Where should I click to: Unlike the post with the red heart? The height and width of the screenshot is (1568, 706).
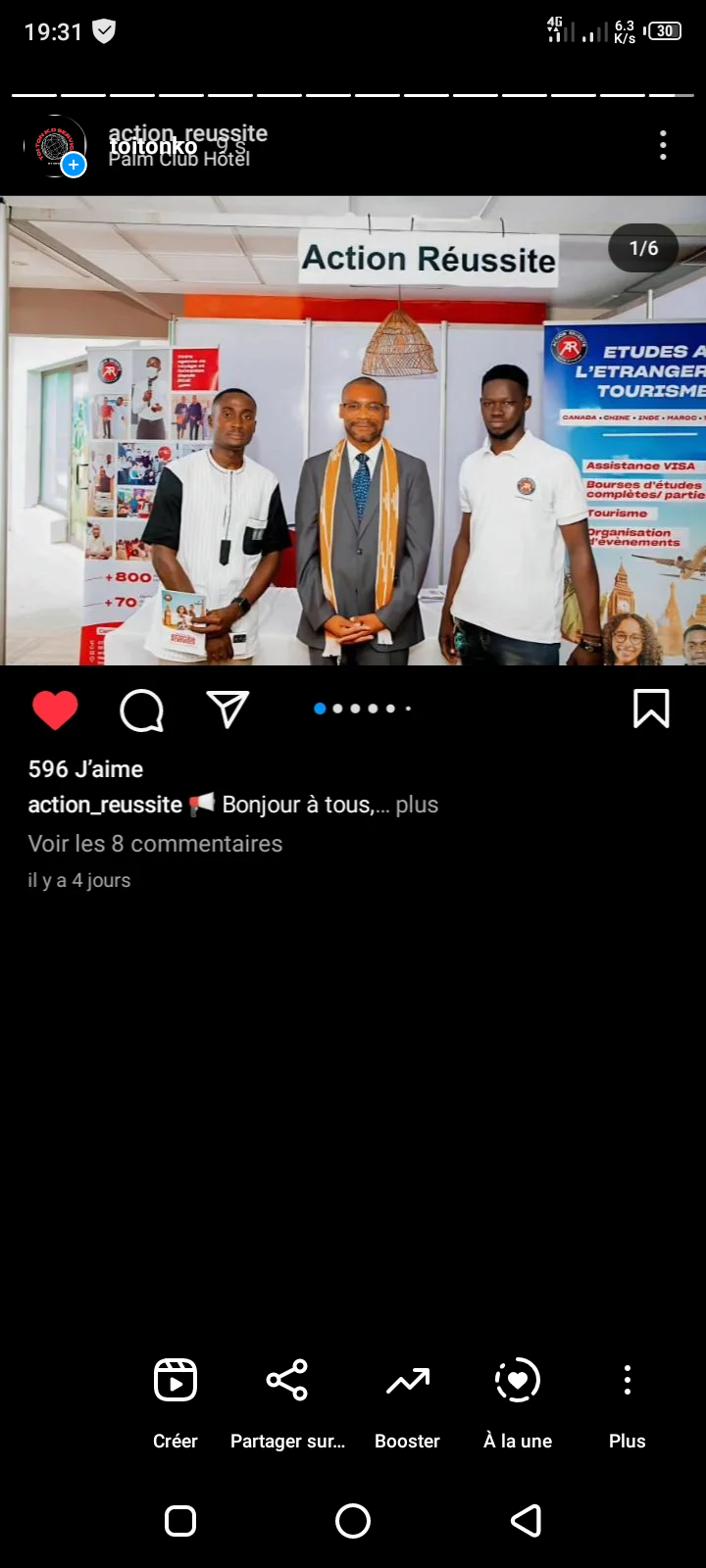[x=55, y=710]
